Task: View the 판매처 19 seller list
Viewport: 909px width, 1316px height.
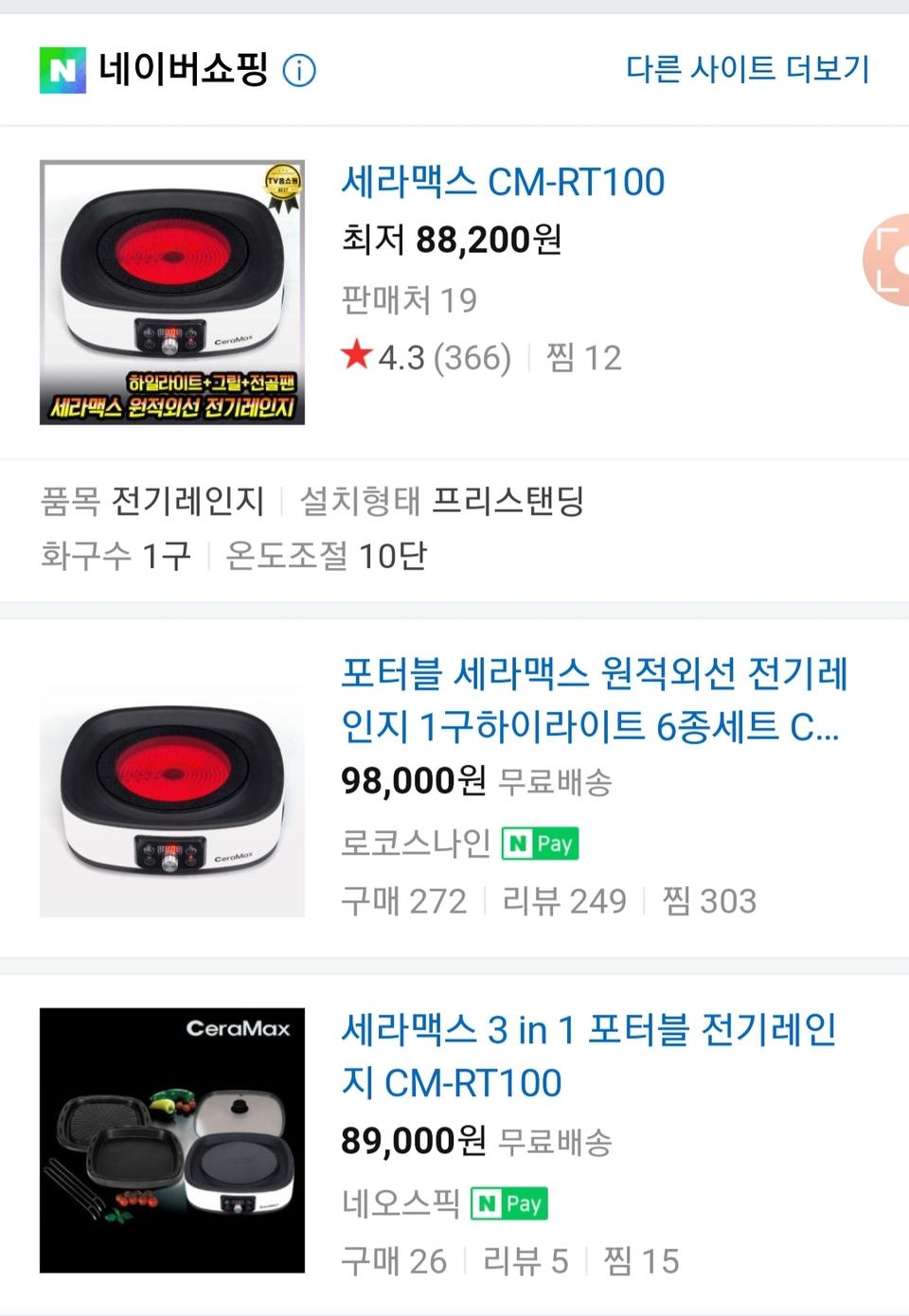Action: (411, 299)
